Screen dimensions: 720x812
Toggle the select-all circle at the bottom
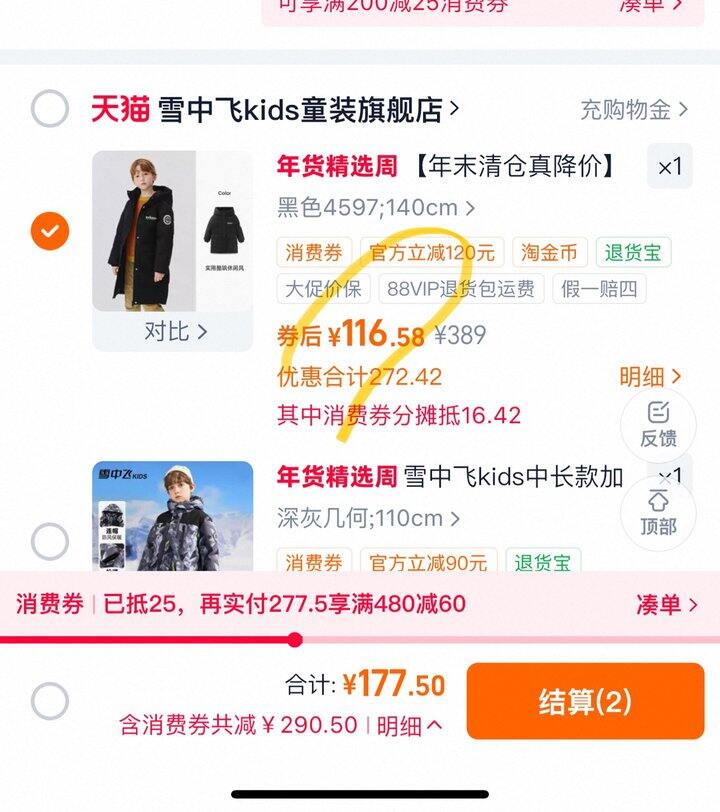coord(50,701)
